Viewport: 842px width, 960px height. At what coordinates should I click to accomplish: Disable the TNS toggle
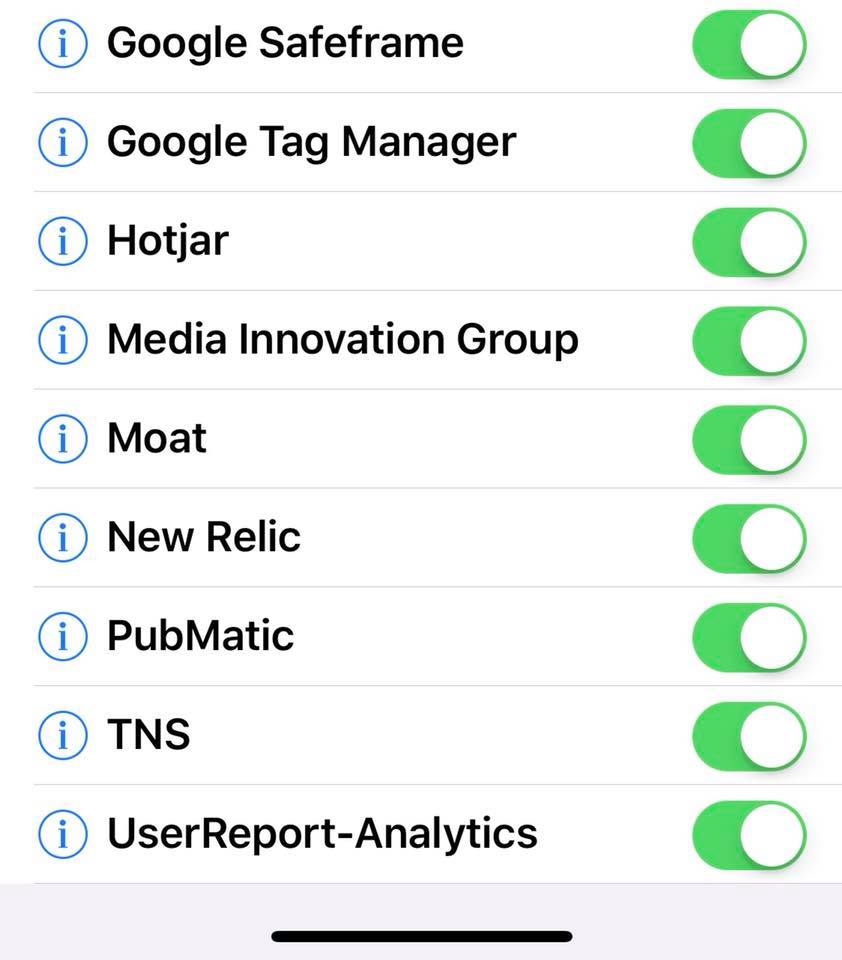click(748, 736)
